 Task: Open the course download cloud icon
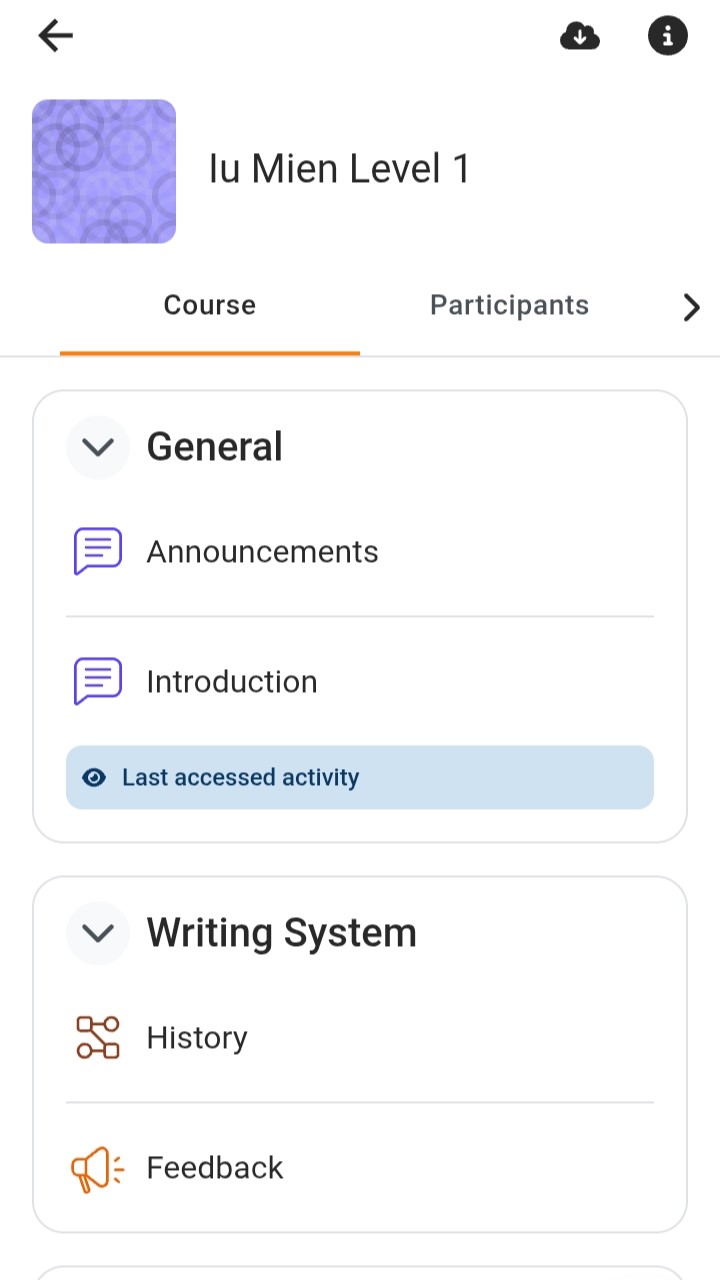coord(580,37)
